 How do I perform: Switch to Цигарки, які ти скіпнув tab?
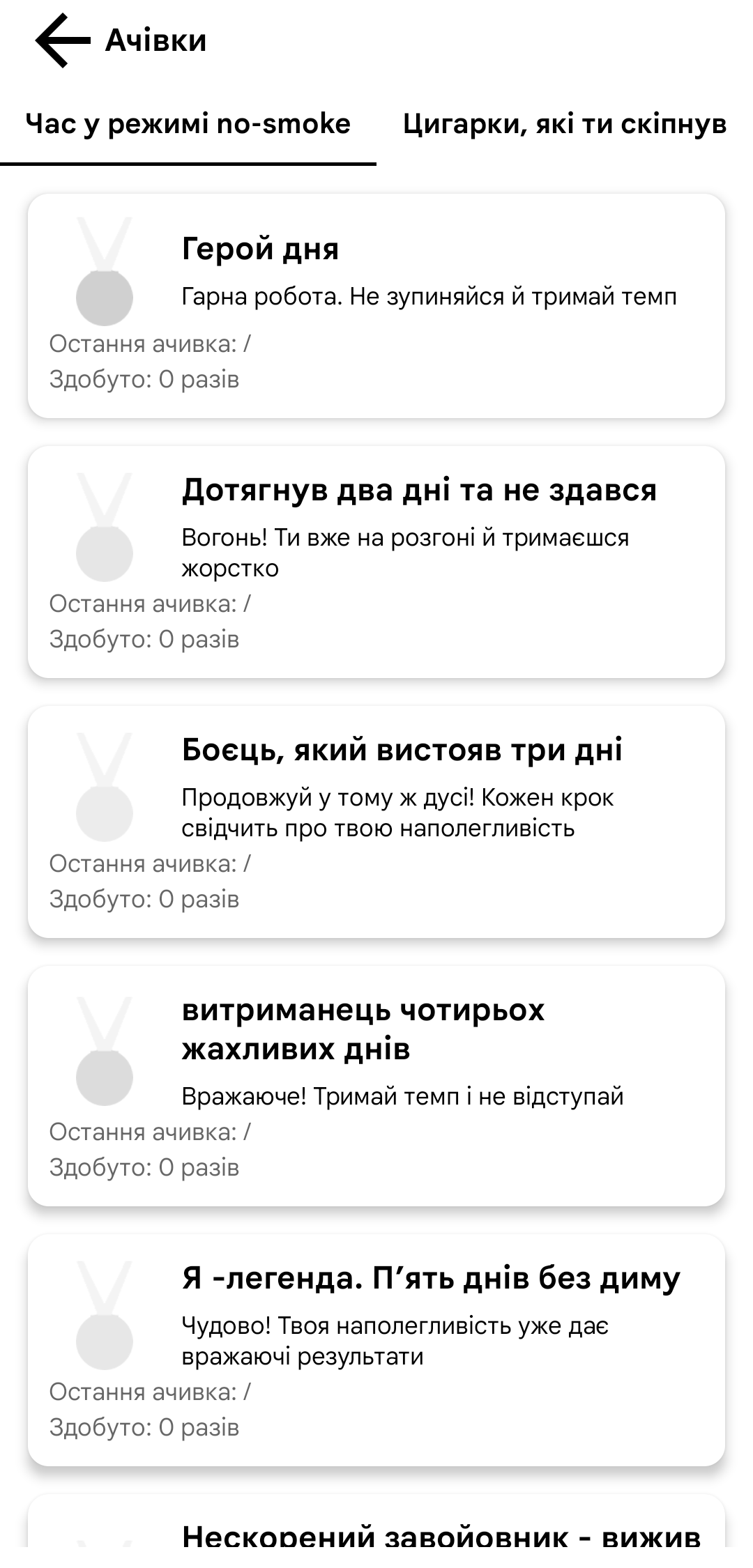pos(564,125)
